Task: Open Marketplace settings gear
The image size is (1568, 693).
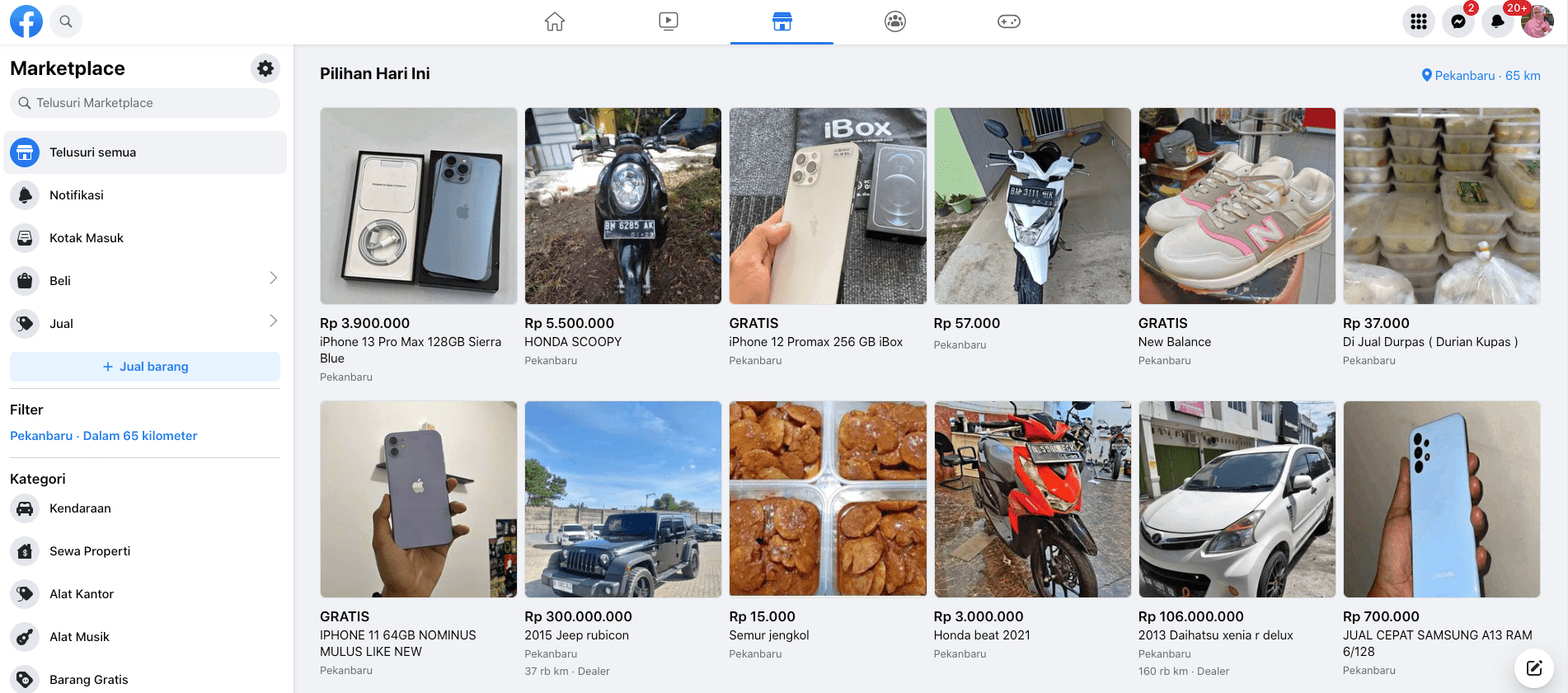Action: [x=265, y=68]
